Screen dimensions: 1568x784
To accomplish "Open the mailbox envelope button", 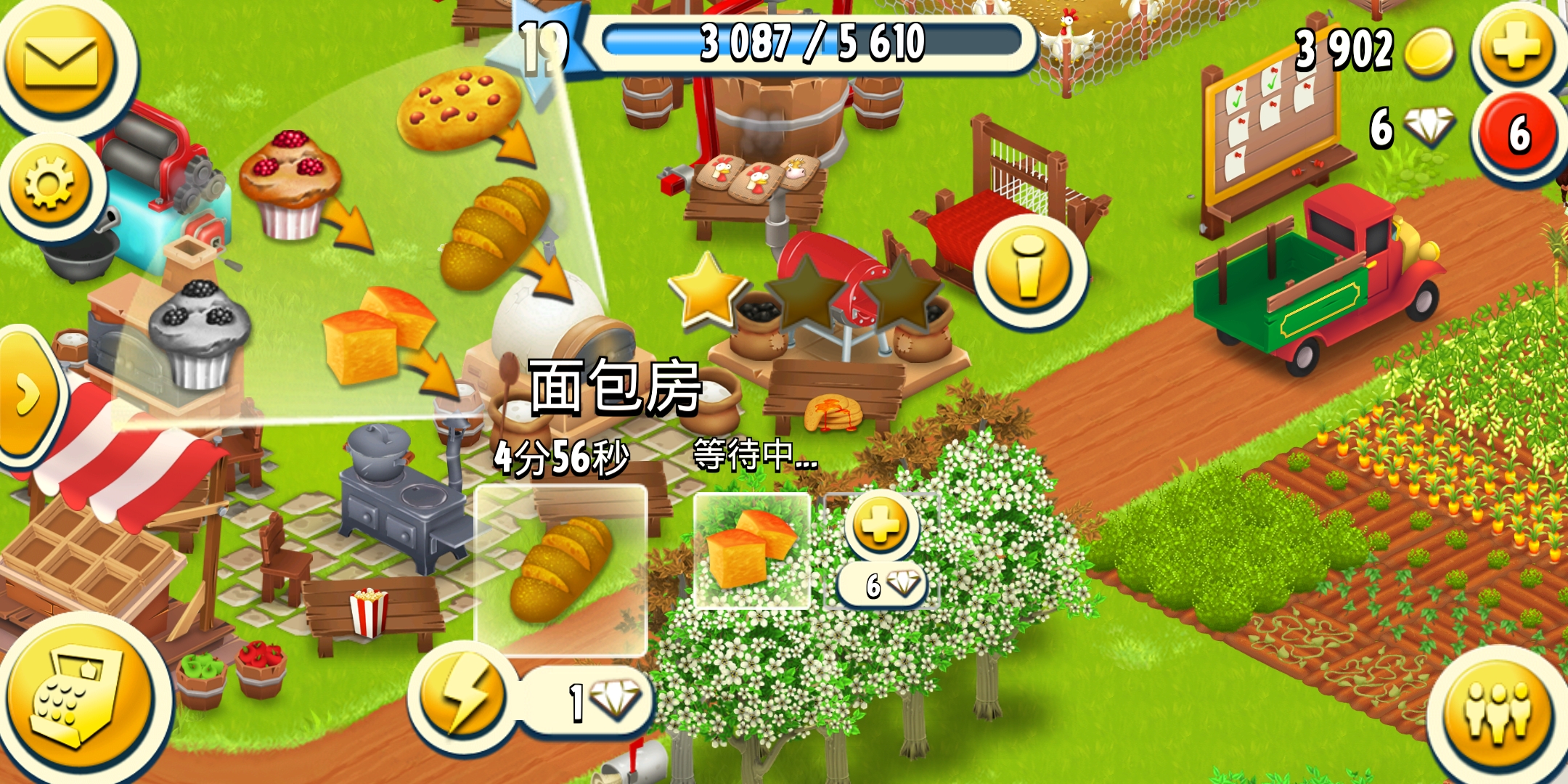I will click(x=62, y=62).
